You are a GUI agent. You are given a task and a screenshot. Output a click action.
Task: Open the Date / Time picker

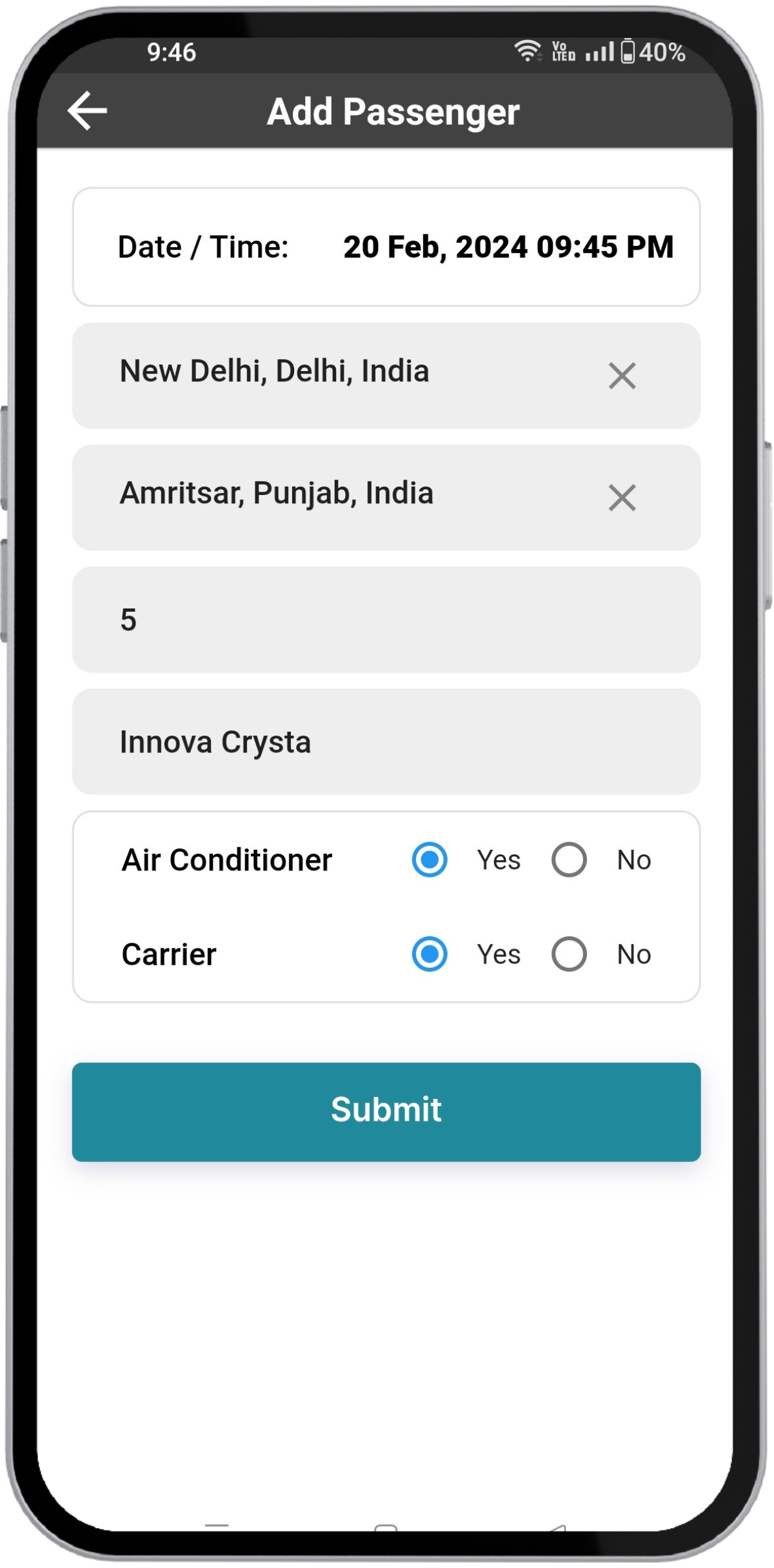click(x=386, y=247)
